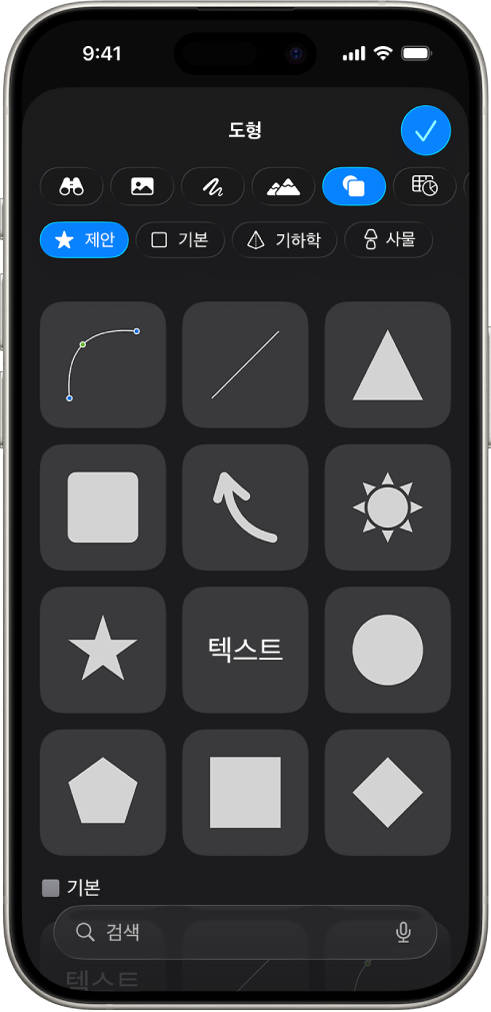Select the 사물 category chip
The width and height of the screenshot is (491, 1012).
(x=388, y=240)
